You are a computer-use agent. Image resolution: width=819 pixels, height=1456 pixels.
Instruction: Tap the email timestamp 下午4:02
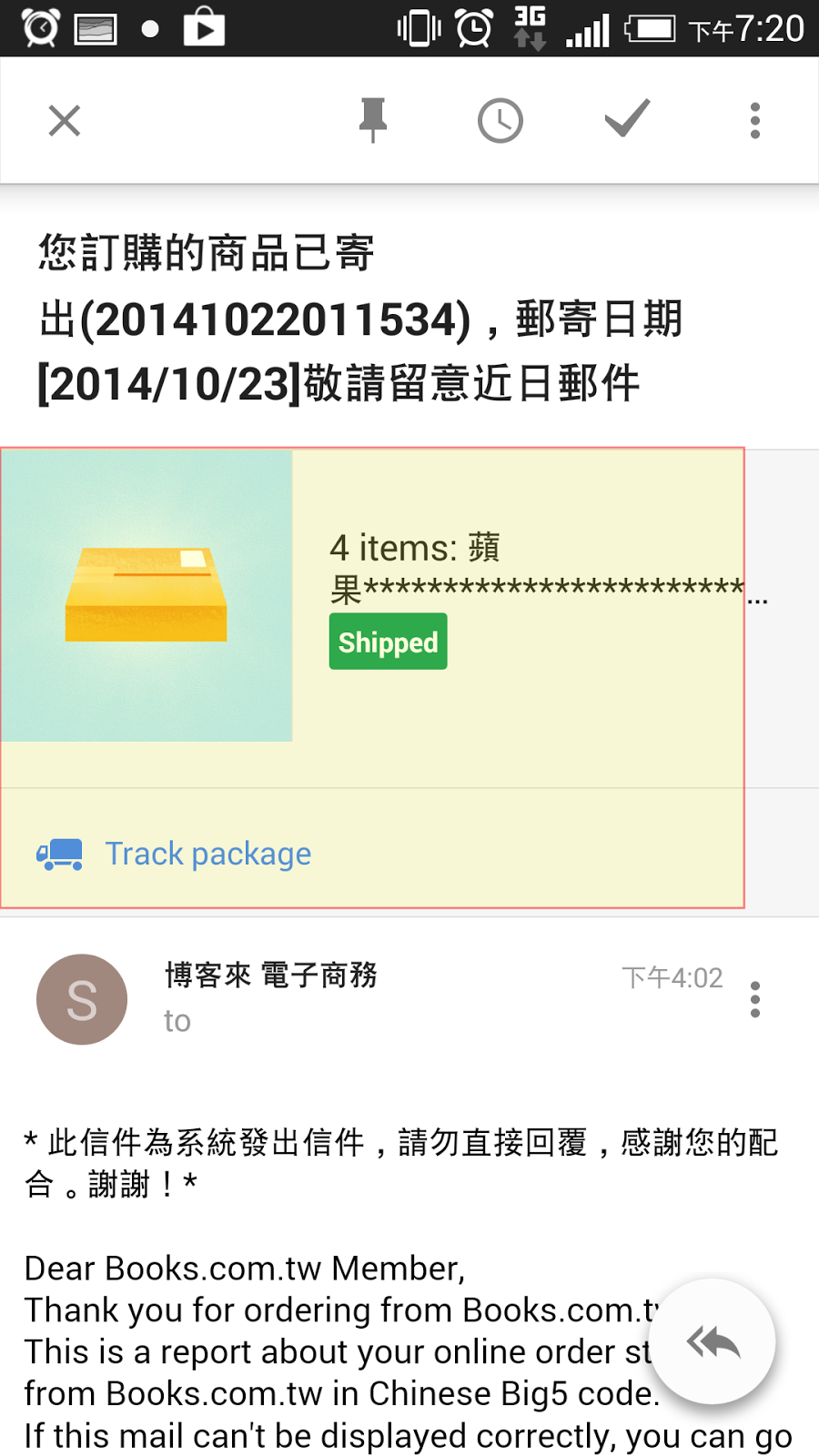(672, 976)
